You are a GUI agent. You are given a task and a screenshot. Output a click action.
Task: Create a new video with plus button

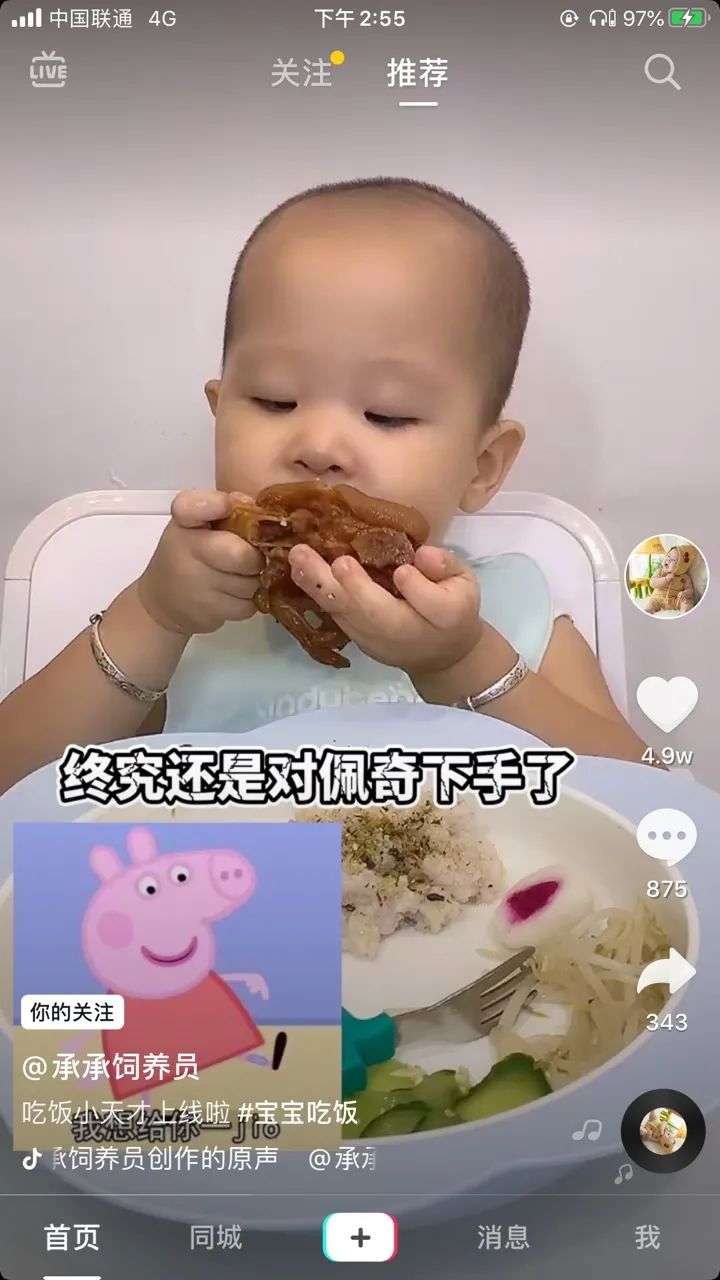pos(360,1238)
